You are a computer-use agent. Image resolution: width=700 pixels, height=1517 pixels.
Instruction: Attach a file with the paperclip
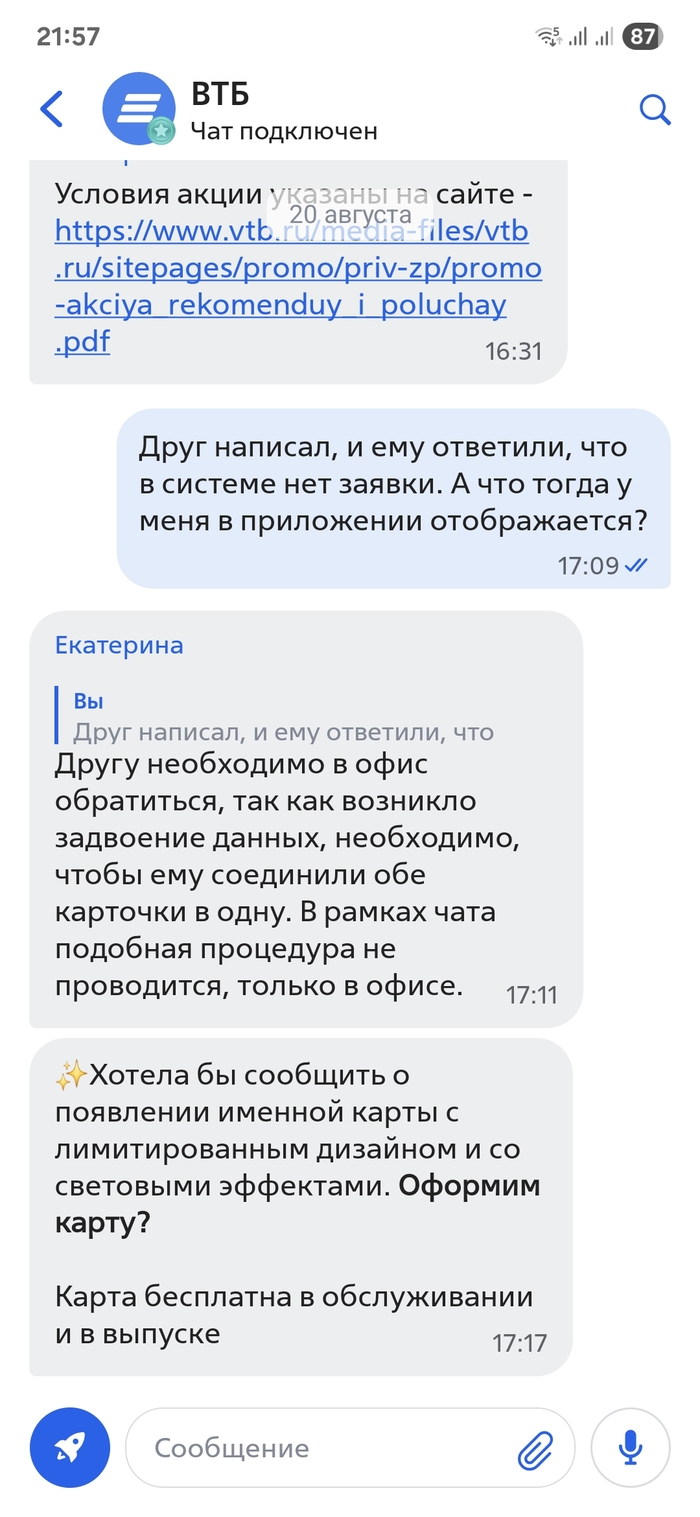point(535,1448)
